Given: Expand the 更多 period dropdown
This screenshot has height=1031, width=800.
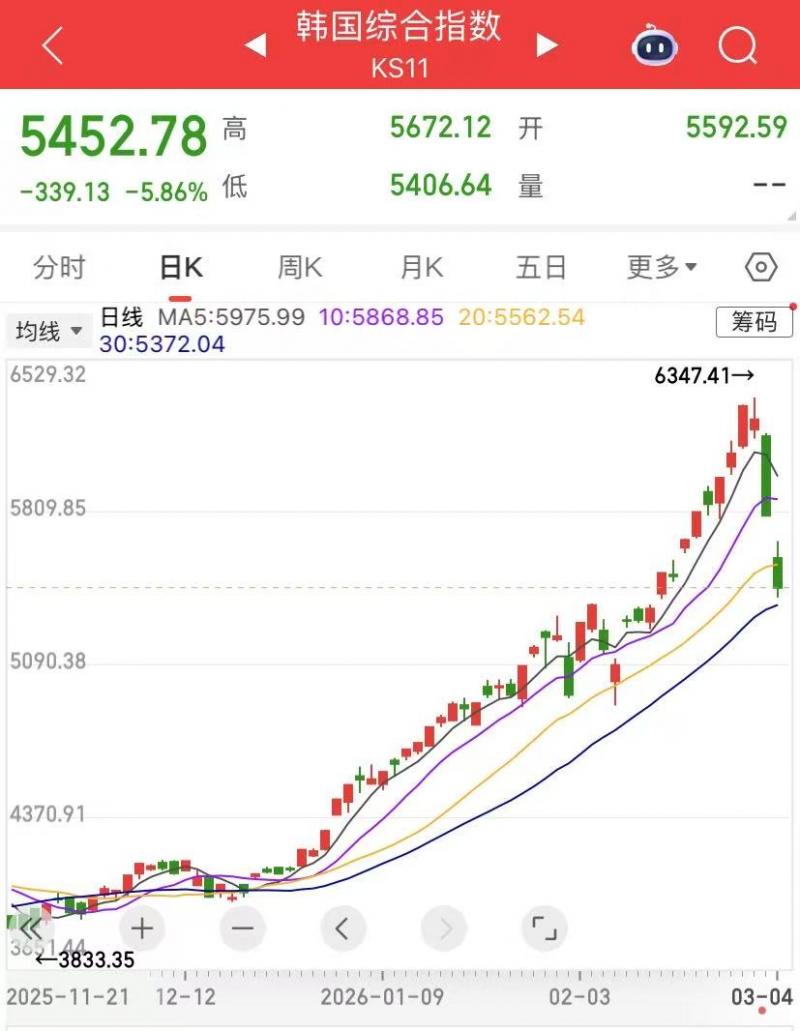Looking at the screenshot, I should pyautogui.click(x=661, y=268).
